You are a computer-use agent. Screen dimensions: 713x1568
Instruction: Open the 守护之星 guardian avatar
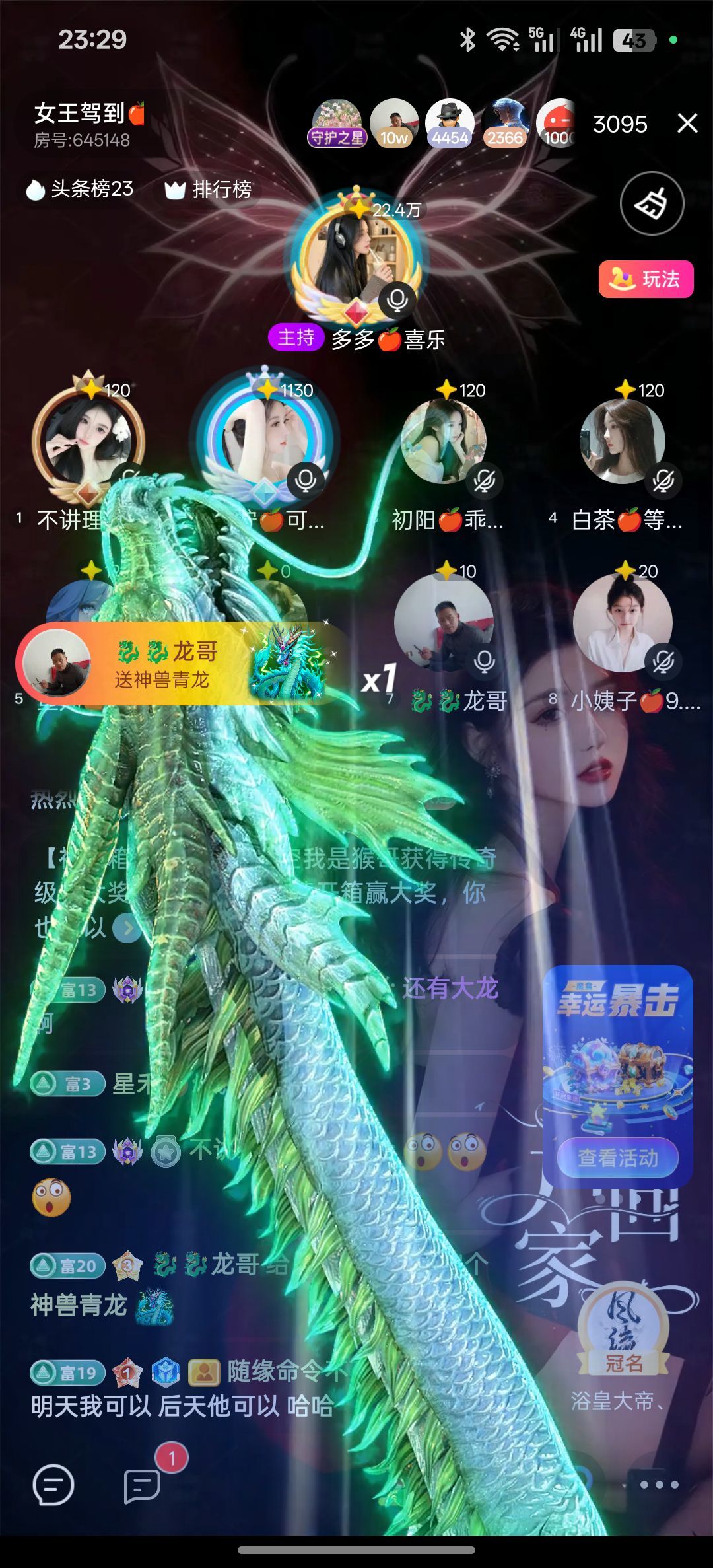click(337, 124)
